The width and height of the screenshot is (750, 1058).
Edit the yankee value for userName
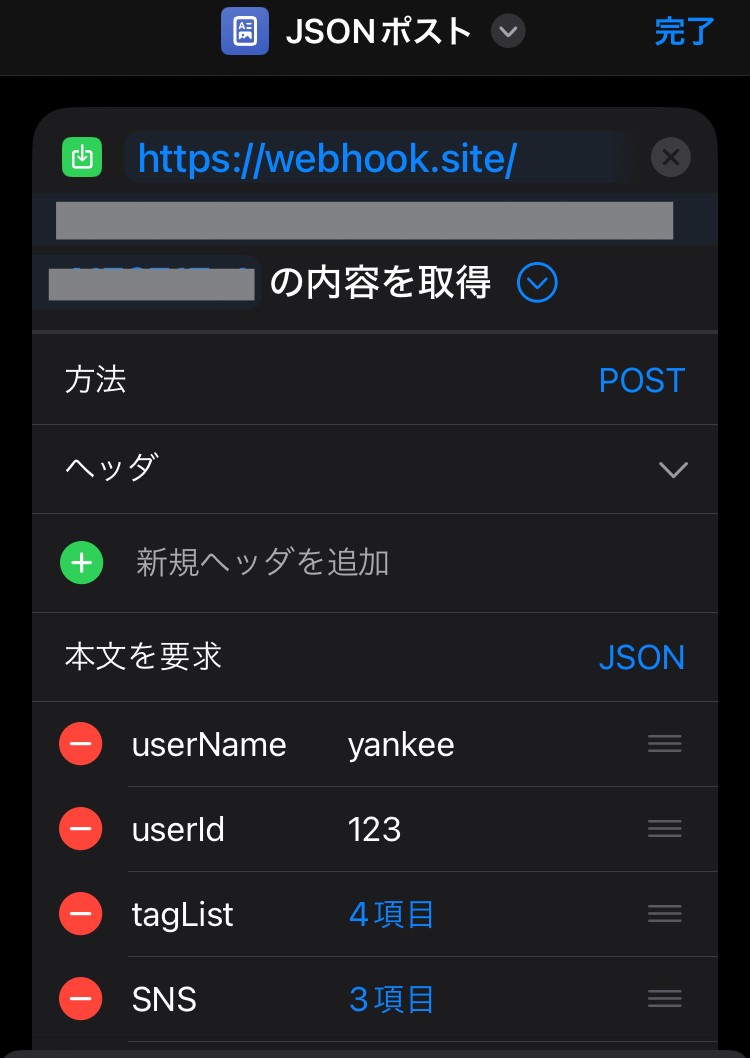click(x=402, y=743)
